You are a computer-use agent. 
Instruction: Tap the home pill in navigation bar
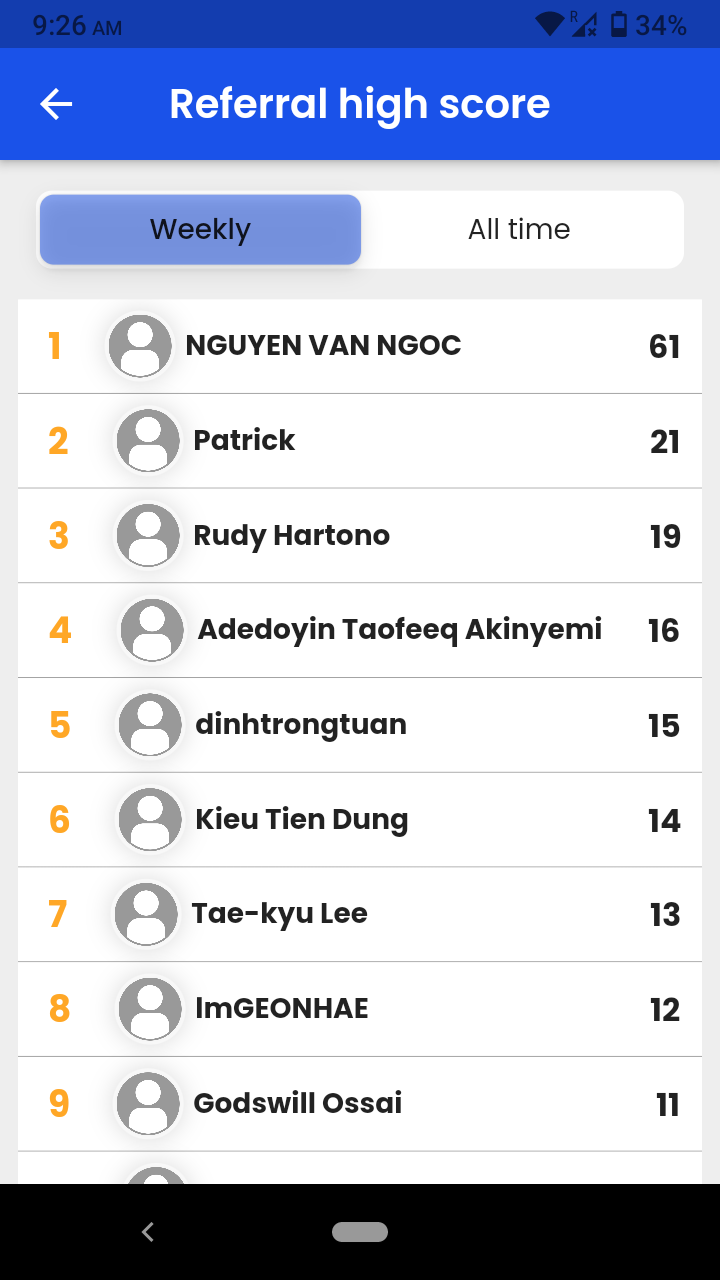[x=360, y=1232]
